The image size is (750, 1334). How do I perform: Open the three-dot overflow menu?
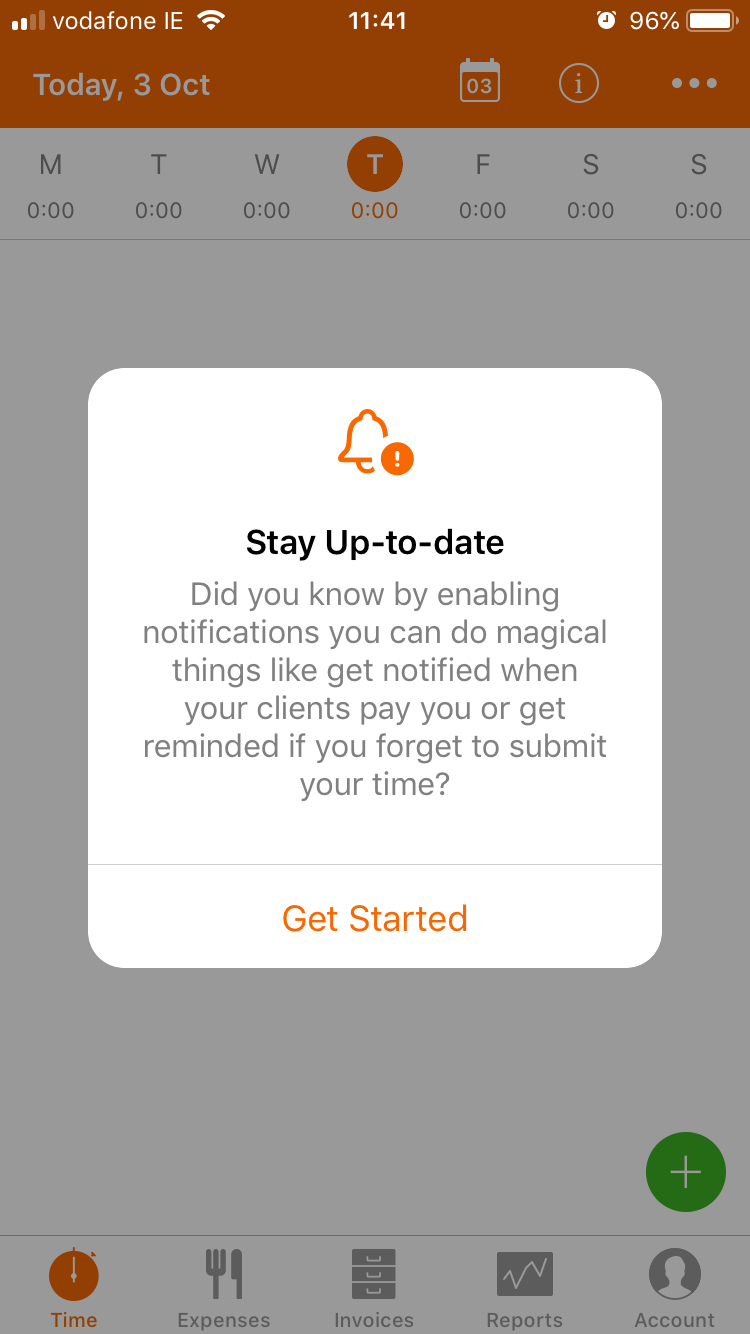click(694, 84)
